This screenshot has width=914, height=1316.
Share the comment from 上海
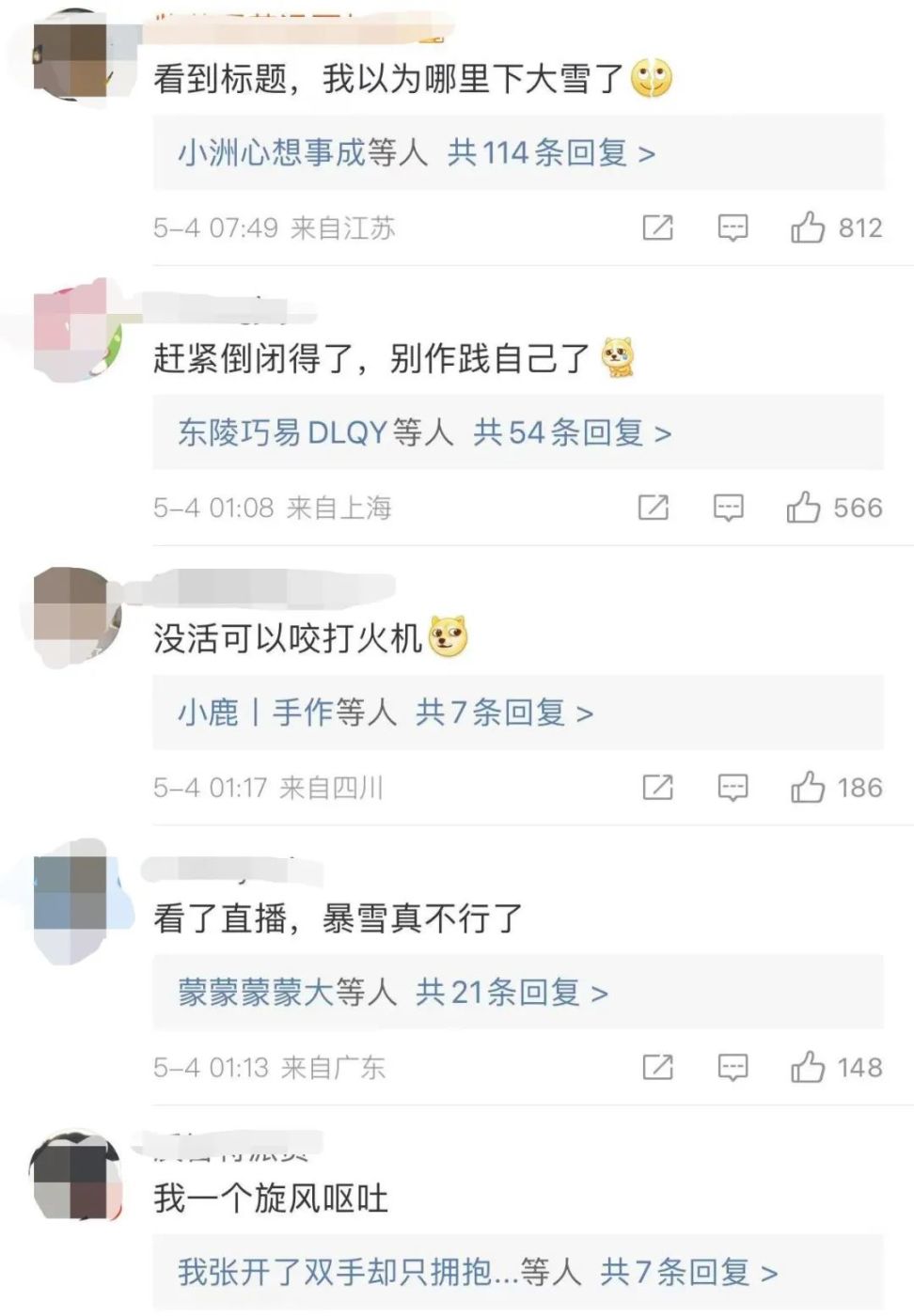click(654, 508)
